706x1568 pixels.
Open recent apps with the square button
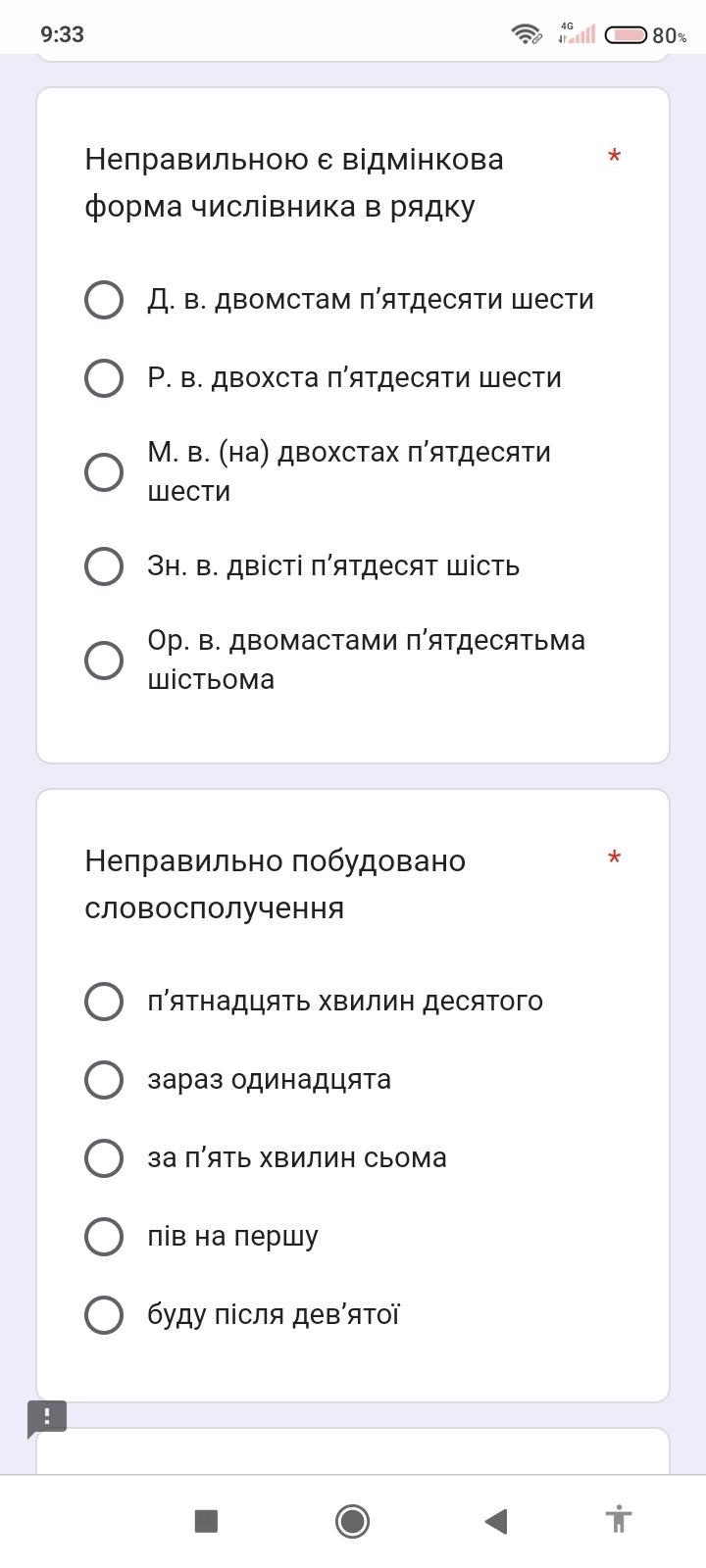tap(206, 1521)
